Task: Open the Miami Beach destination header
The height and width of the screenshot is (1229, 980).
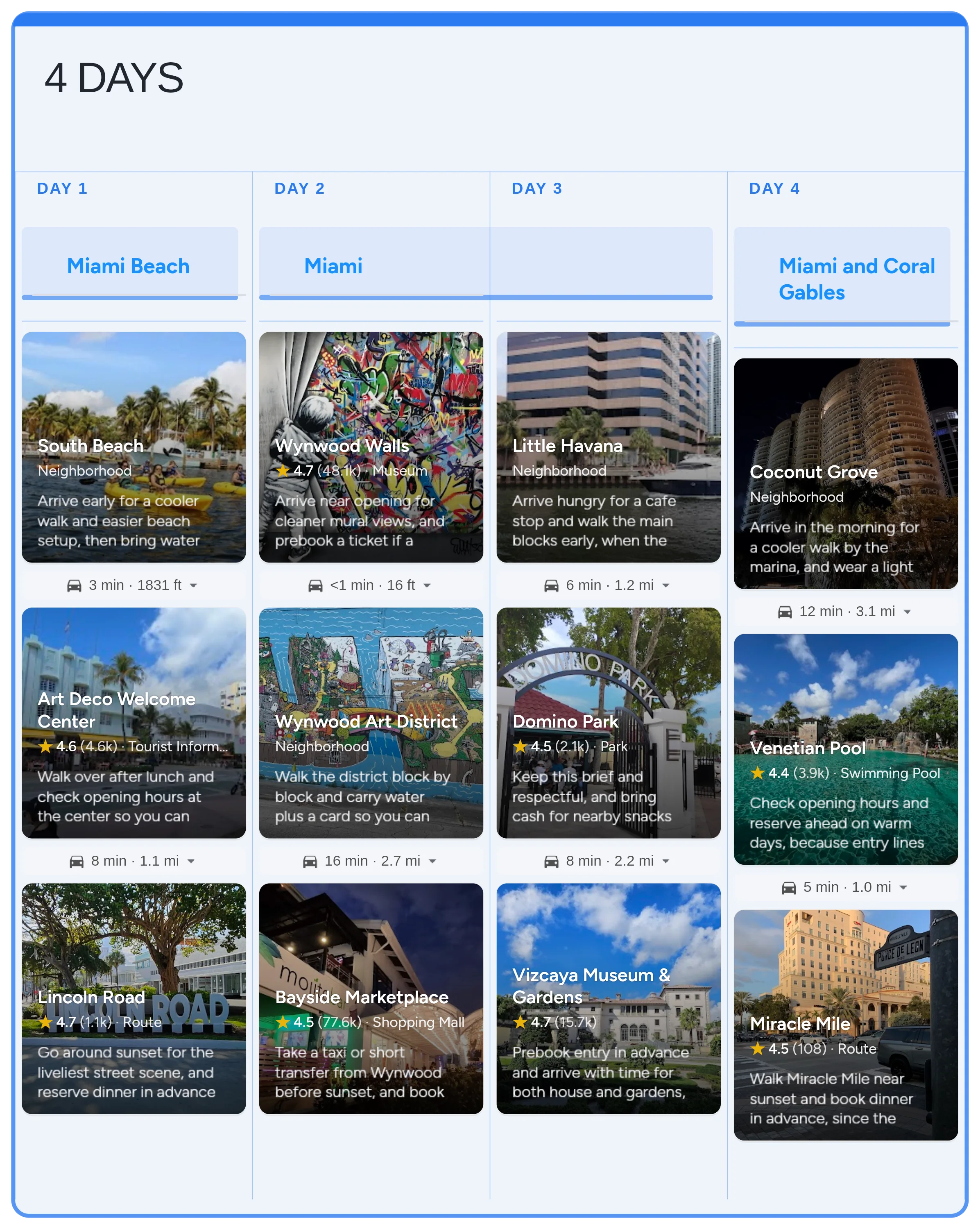Action: [129, 266]
